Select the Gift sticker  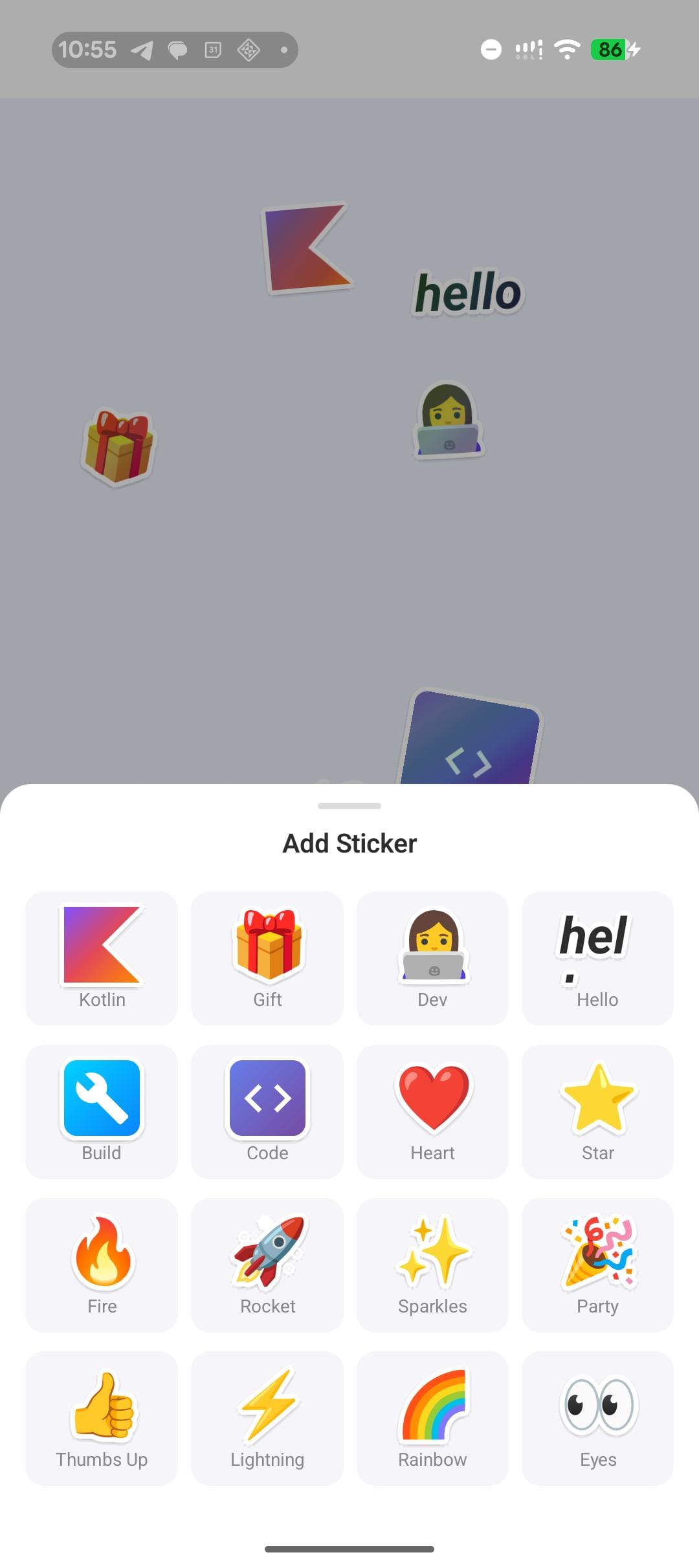click(x=267, y=957)
